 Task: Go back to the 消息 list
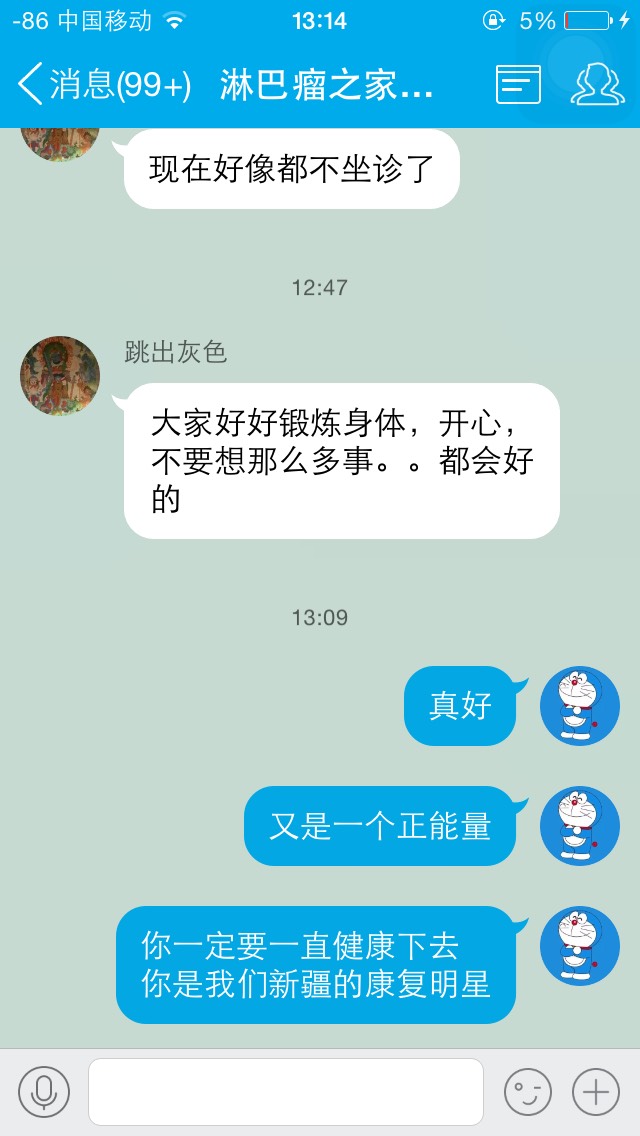pyautogui.click(x=104, y=86)
